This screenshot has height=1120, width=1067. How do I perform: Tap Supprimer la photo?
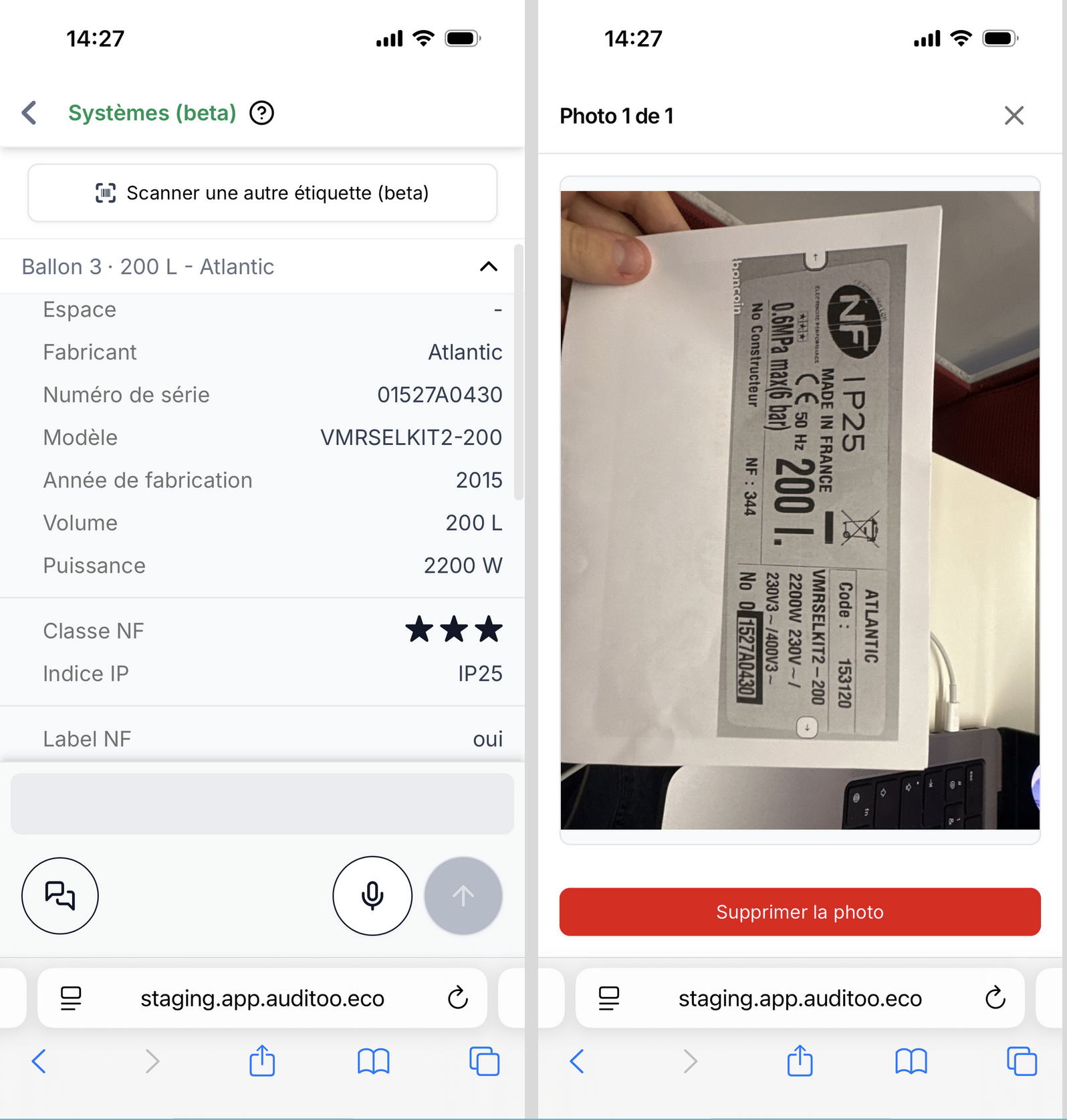(800, 912)
